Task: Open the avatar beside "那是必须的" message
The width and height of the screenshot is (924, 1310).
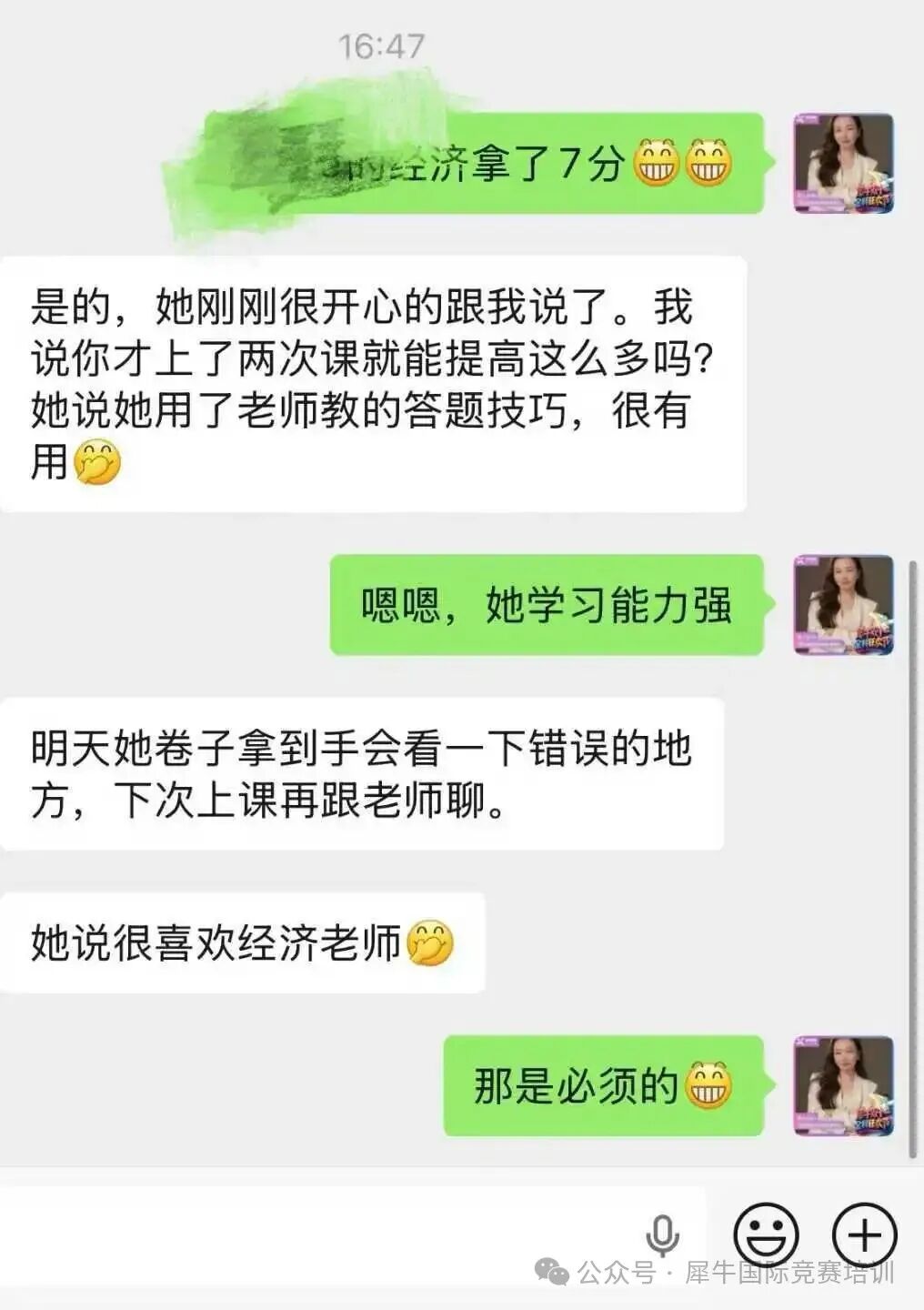Action: pyautogui.click(x=843, y=1085)
